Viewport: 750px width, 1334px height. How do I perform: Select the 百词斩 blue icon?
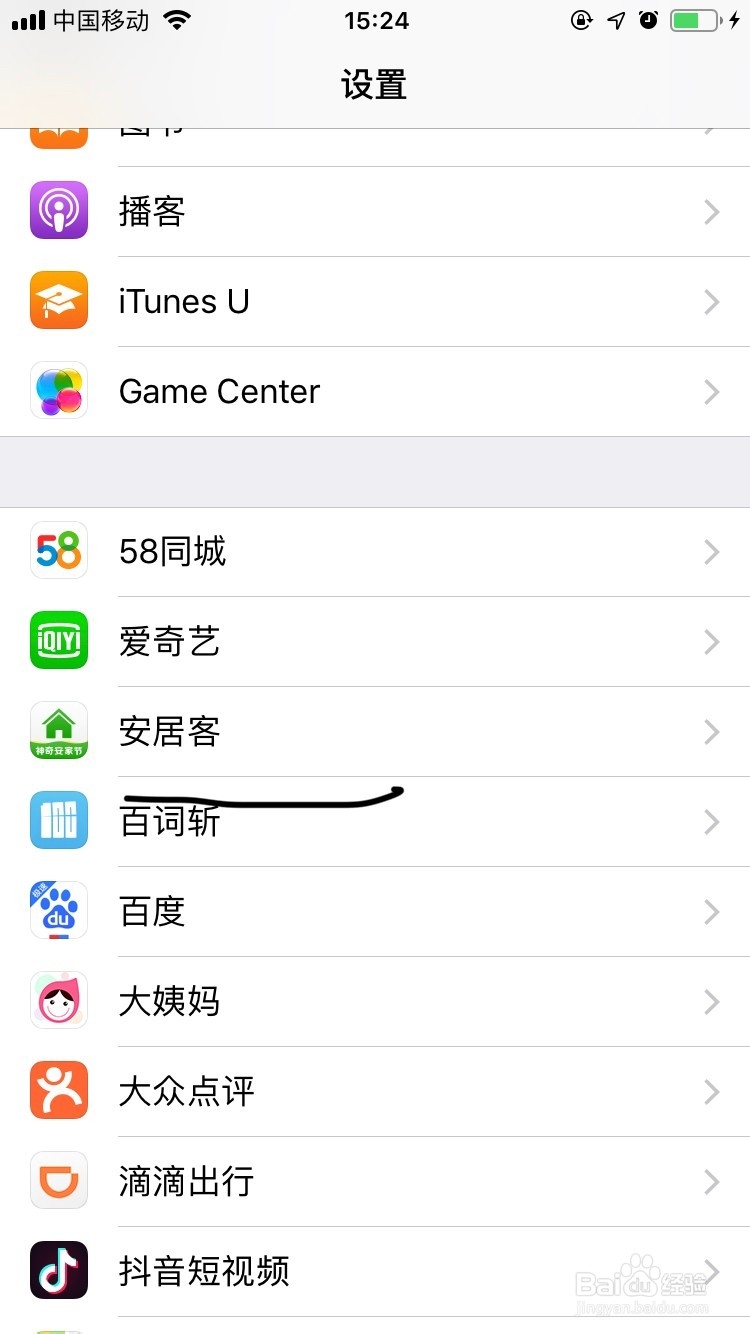tap(58, 820)
